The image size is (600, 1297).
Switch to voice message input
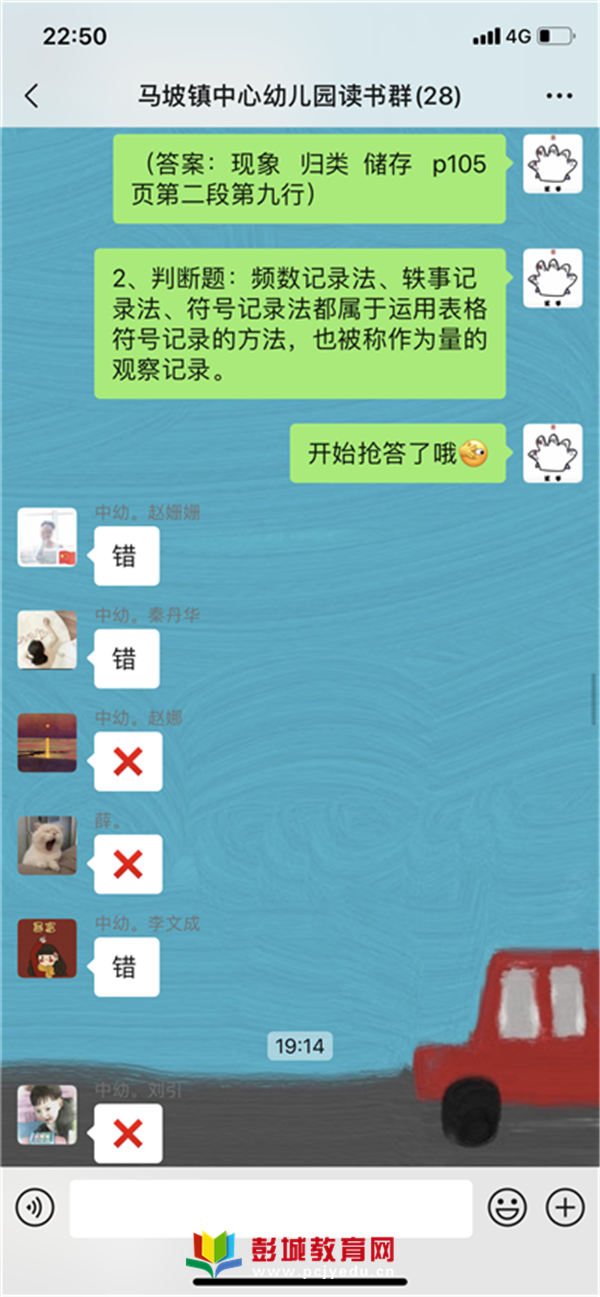pyautogui.click(x=35, y=1208)
